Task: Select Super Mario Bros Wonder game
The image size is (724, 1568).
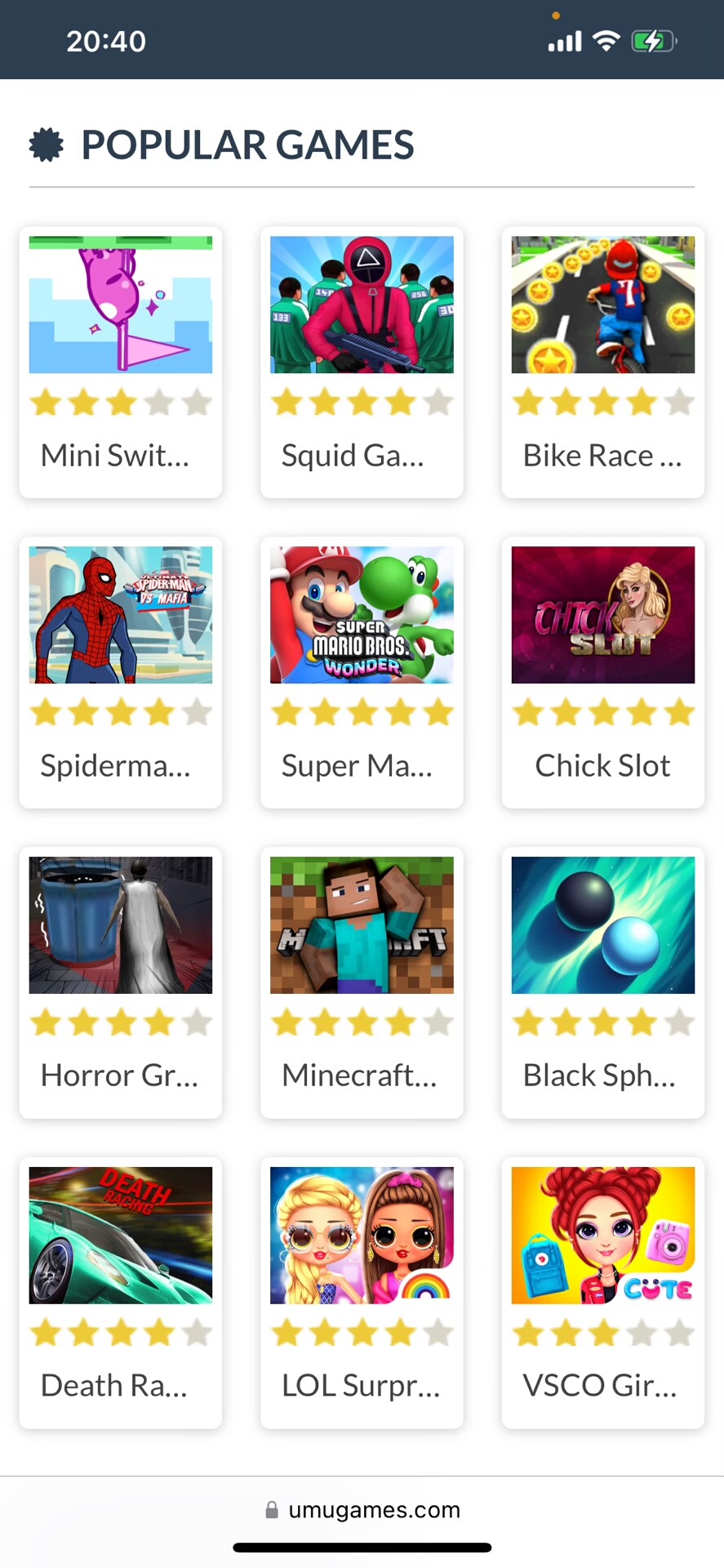Action: click(x=362, y=615)
